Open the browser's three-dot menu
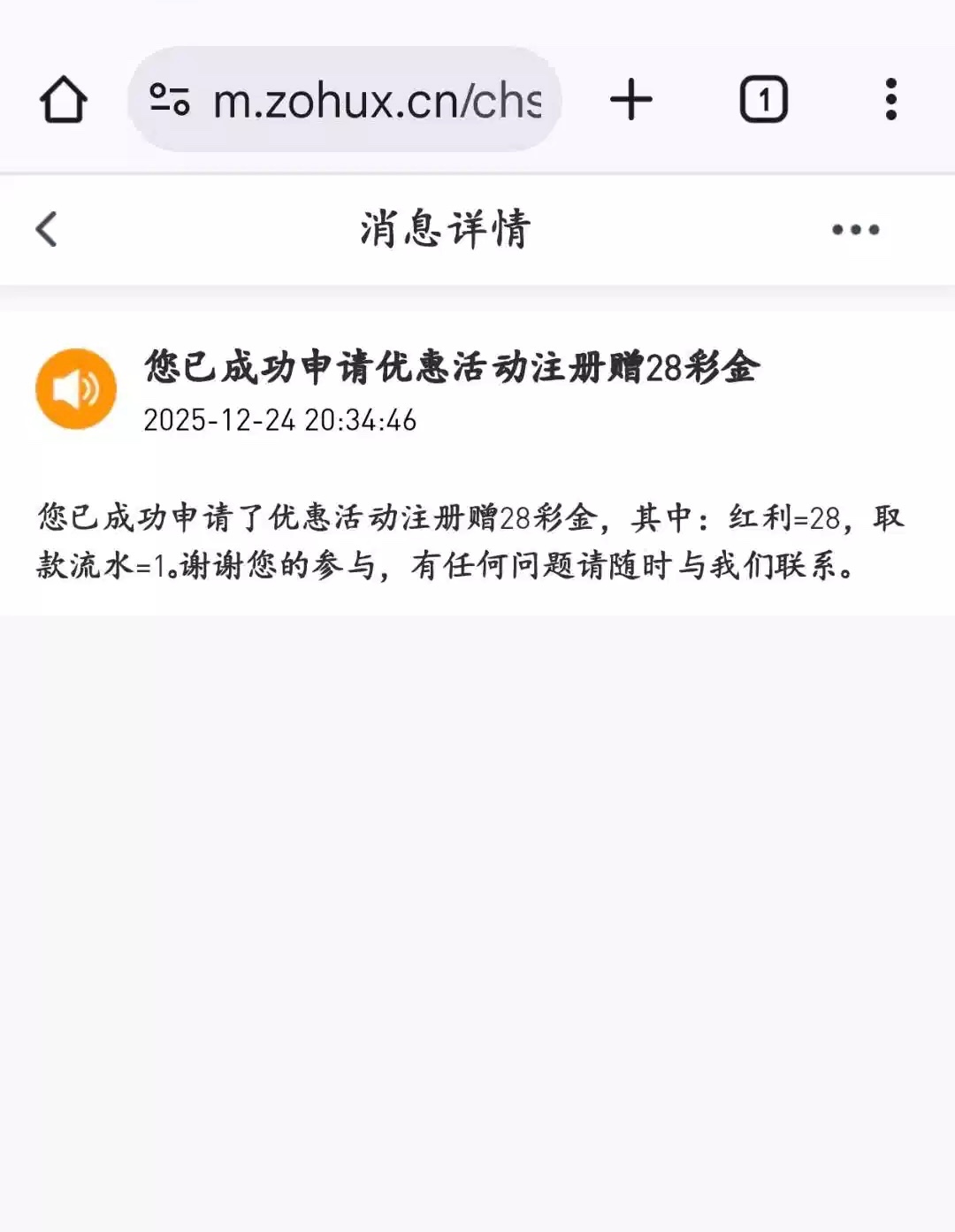The image size is (955, 1232). pyautogui.click(x=890, y=99)
